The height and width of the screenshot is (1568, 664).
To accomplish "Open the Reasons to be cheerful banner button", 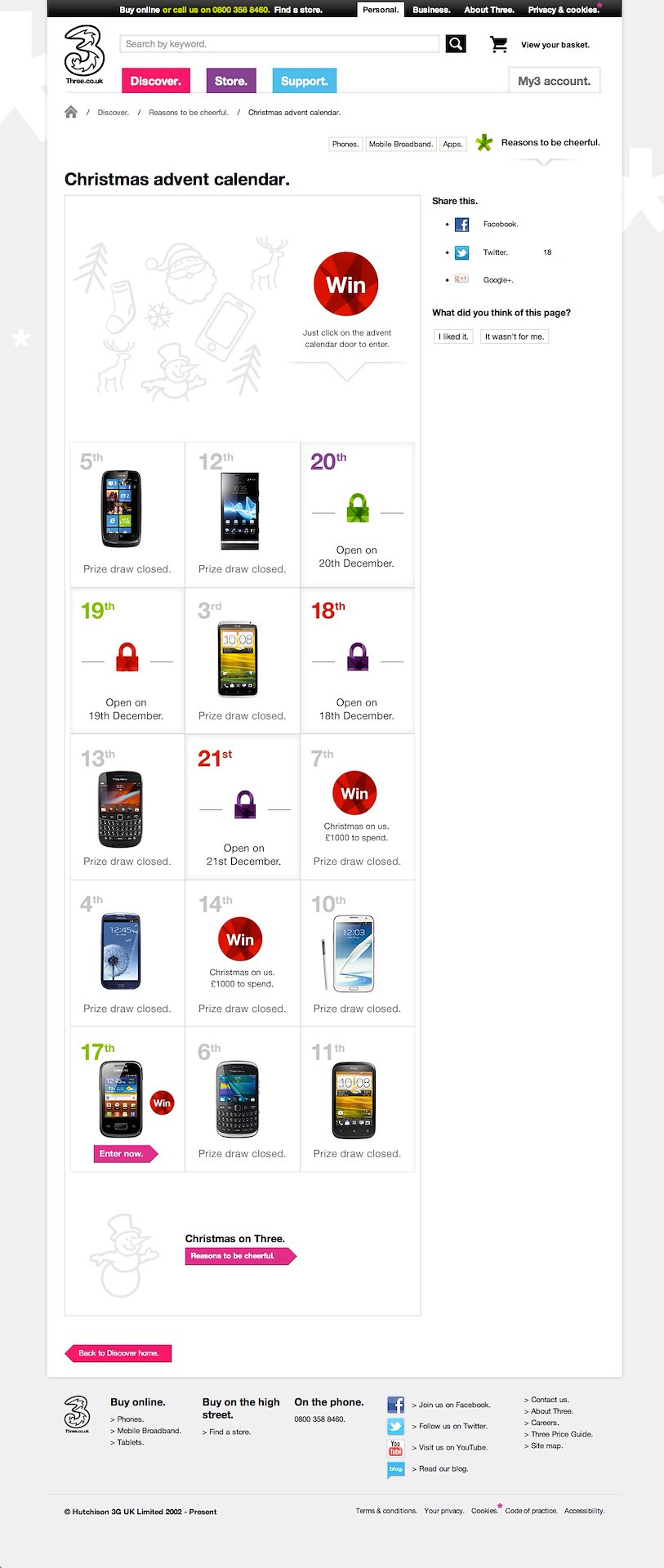I will click(238, 1256).
